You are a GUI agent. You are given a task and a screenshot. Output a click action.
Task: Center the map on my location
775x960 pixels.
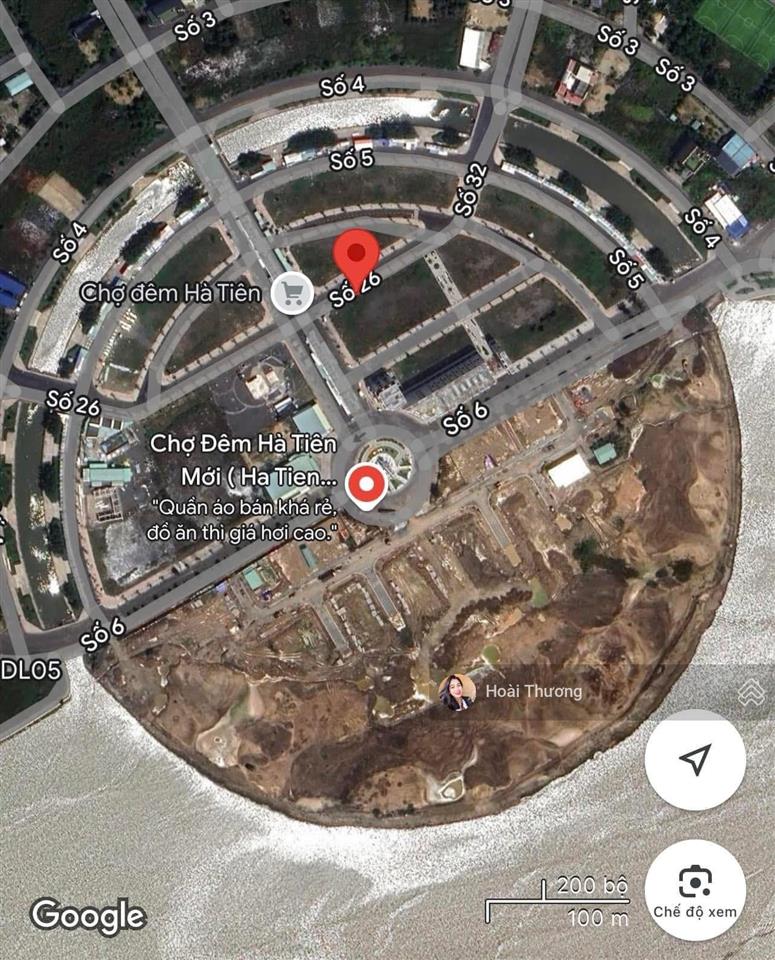(695, 759)
